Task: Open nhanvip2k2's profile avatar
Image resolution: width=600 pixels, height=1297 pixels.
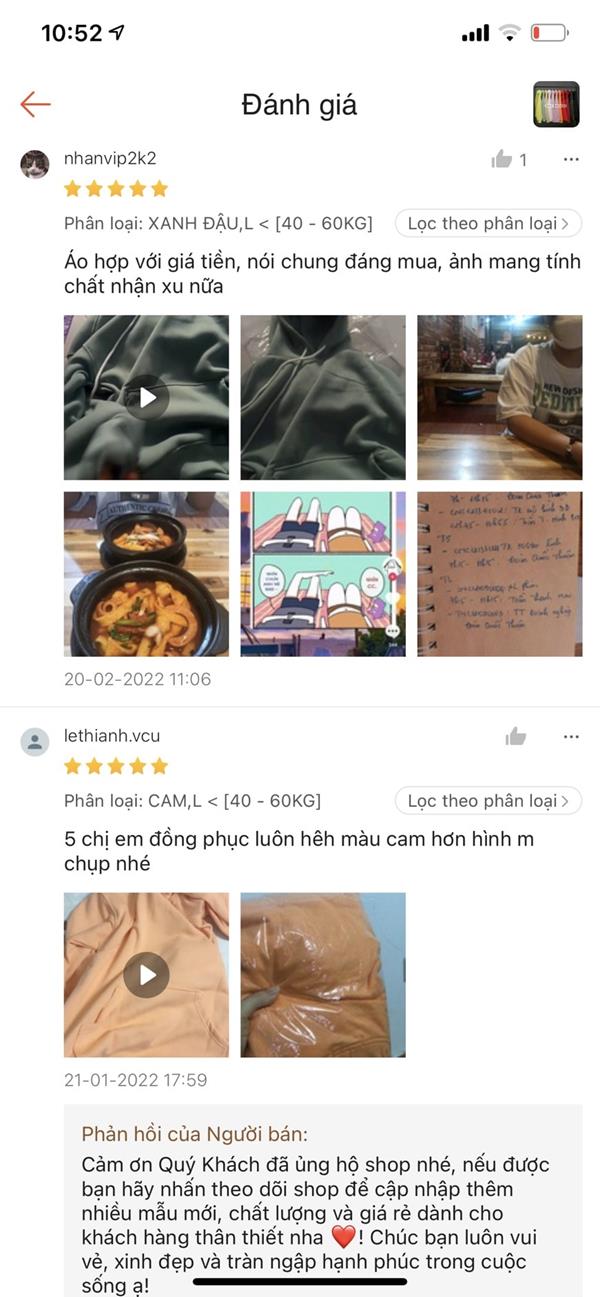Action: (35, 164)
